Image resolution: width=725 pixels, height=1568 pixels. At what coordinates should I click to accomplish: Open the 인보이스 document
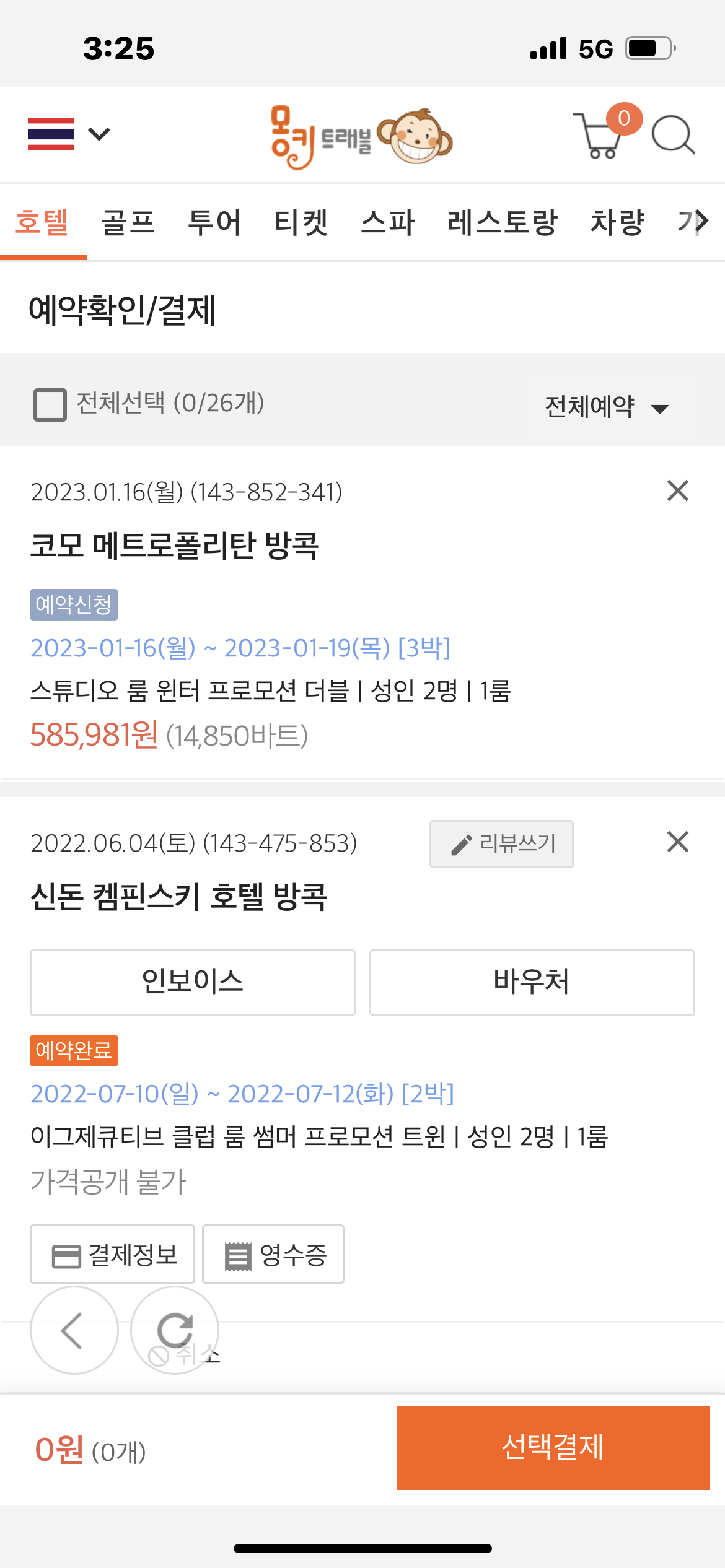193,982
